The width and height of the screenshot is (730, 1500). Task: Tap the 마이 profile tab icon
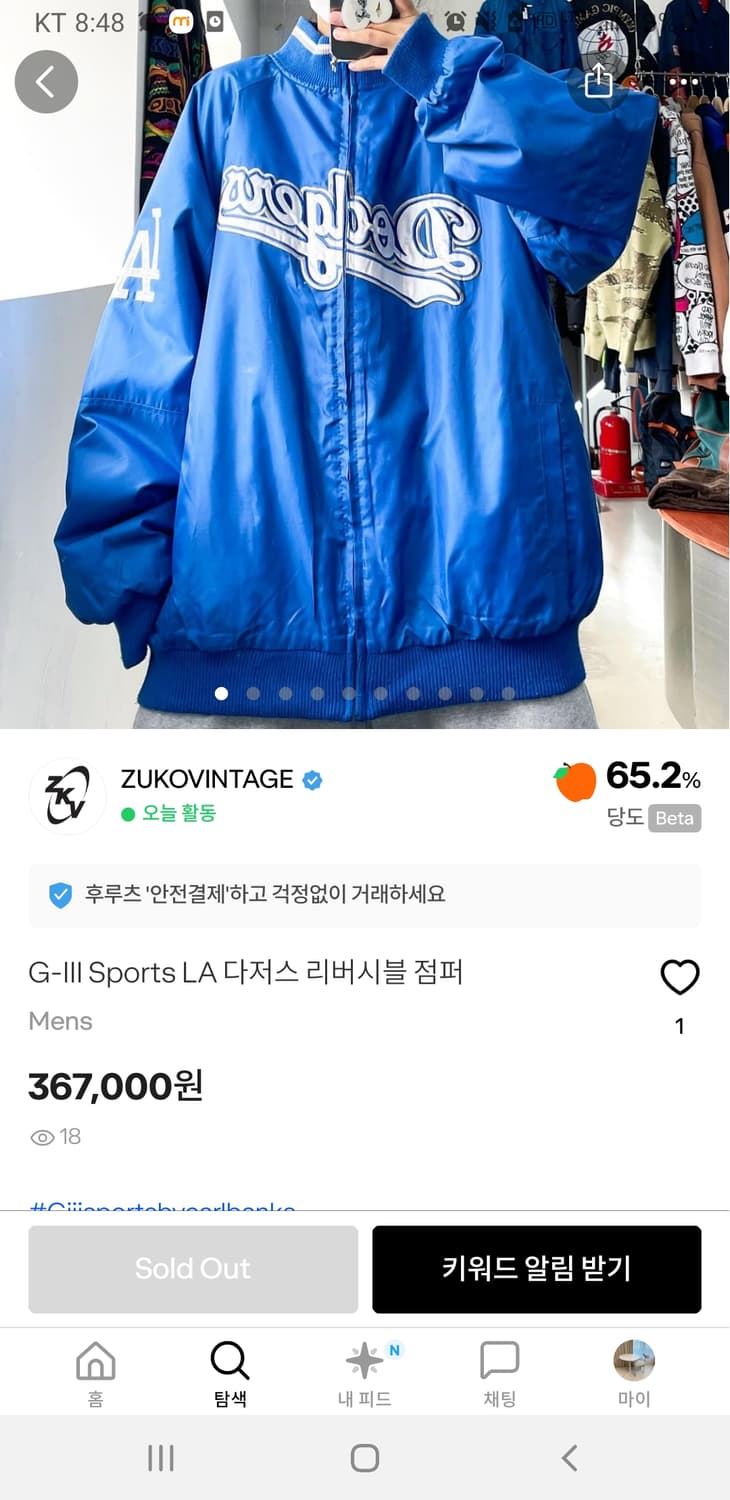(x=633, y=1370)
